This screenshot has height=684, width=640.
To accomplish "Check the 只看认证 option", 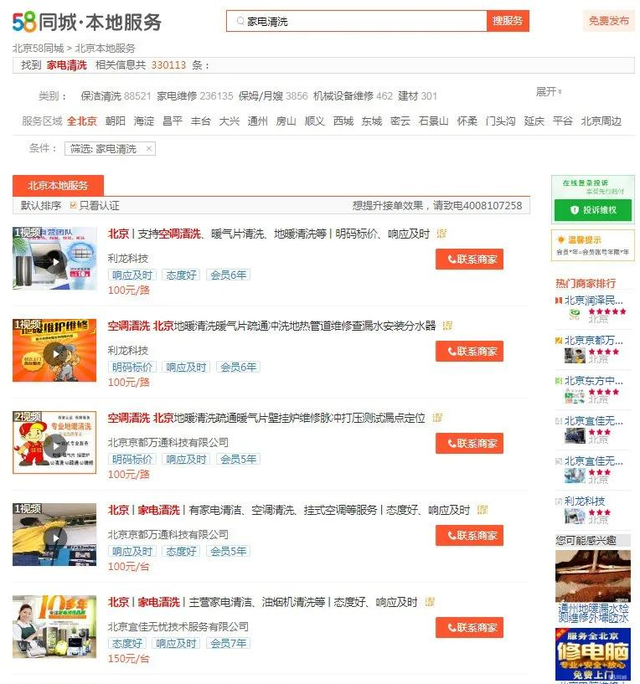I will click(x=95, y=205).
